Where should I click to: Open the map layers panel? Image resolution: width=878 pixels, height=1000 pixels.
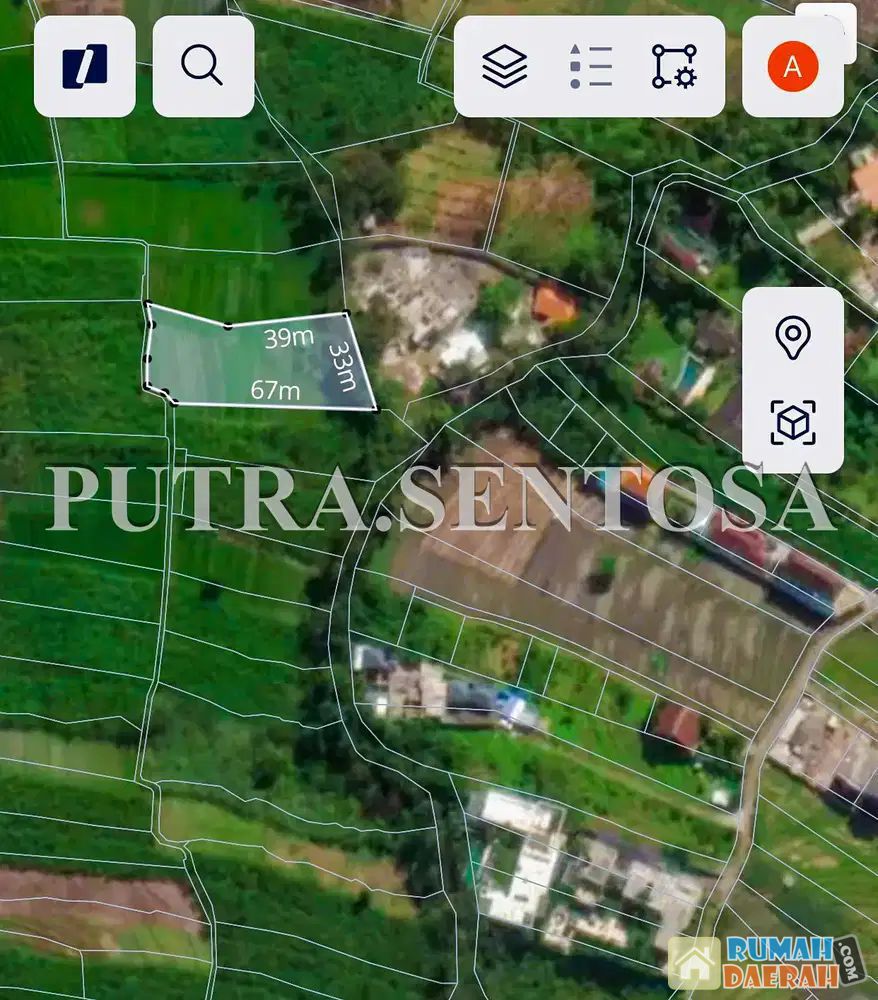(505, 66)
